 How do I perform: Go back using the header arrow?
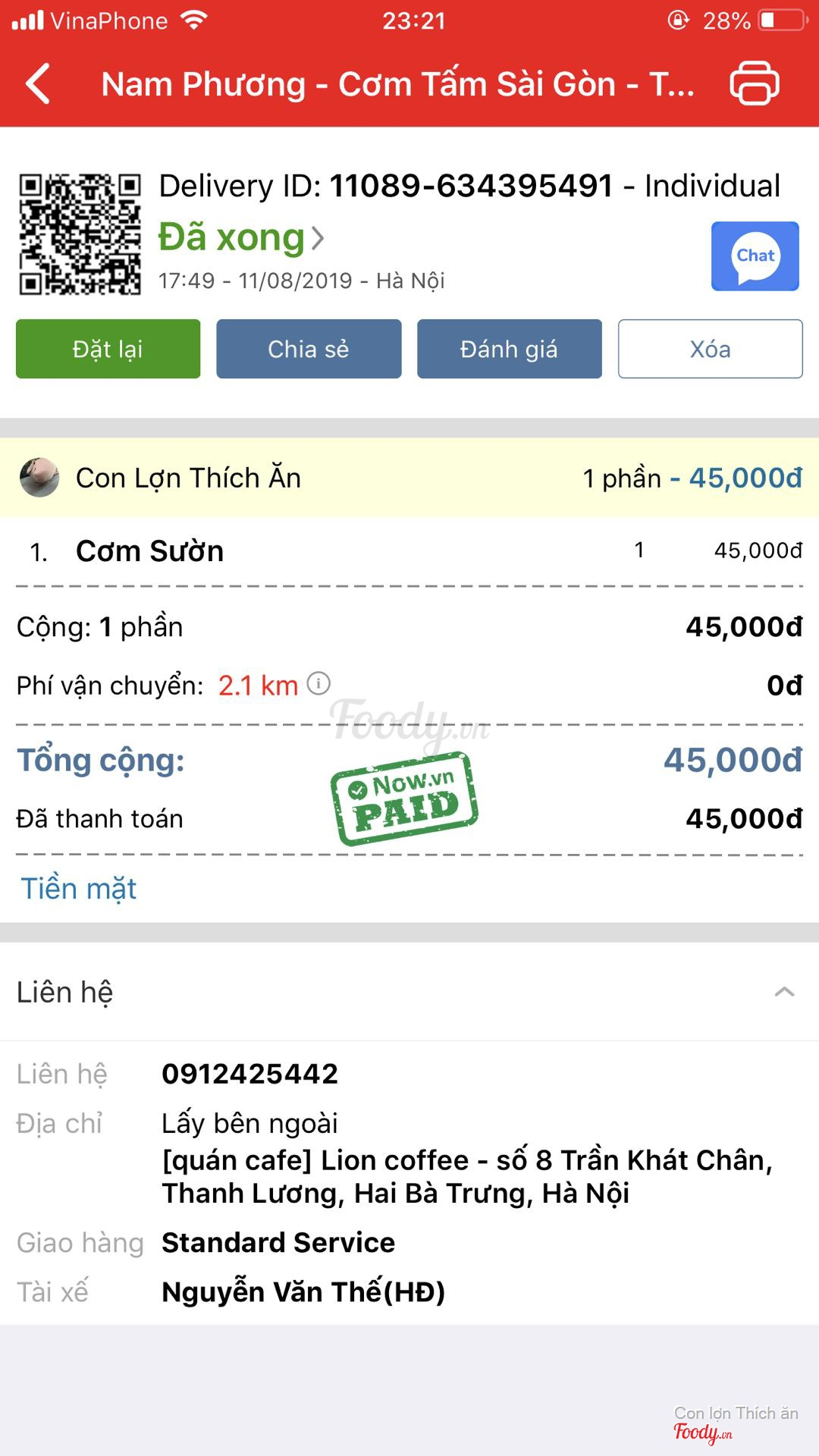pyautogui.click(x=38, y=83)
